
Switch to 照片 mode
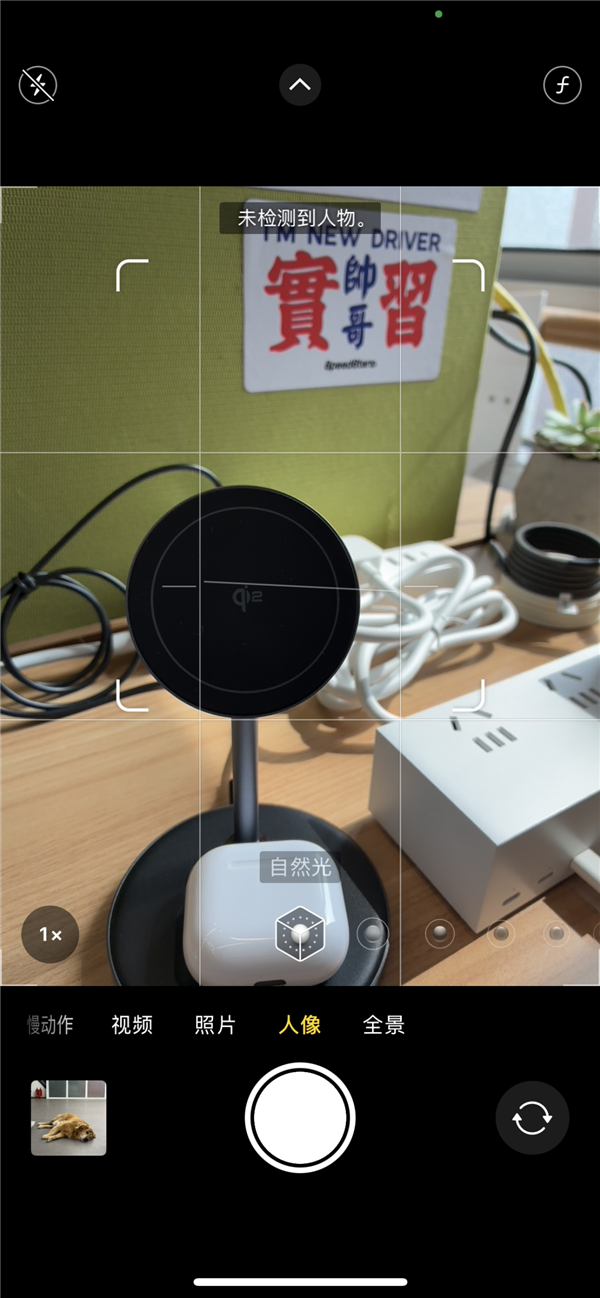click(215, 1025)
